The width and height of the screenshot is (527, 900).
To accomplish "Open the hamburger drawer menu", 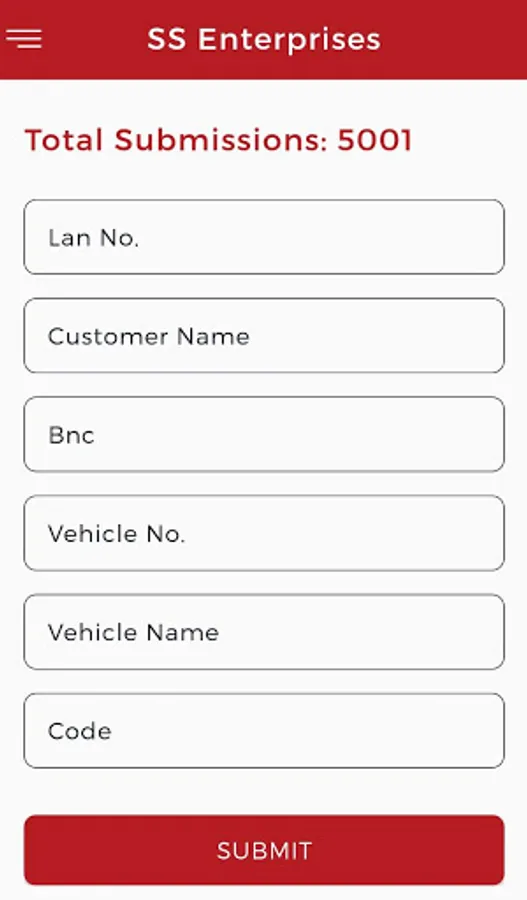I will click(24, 39).
